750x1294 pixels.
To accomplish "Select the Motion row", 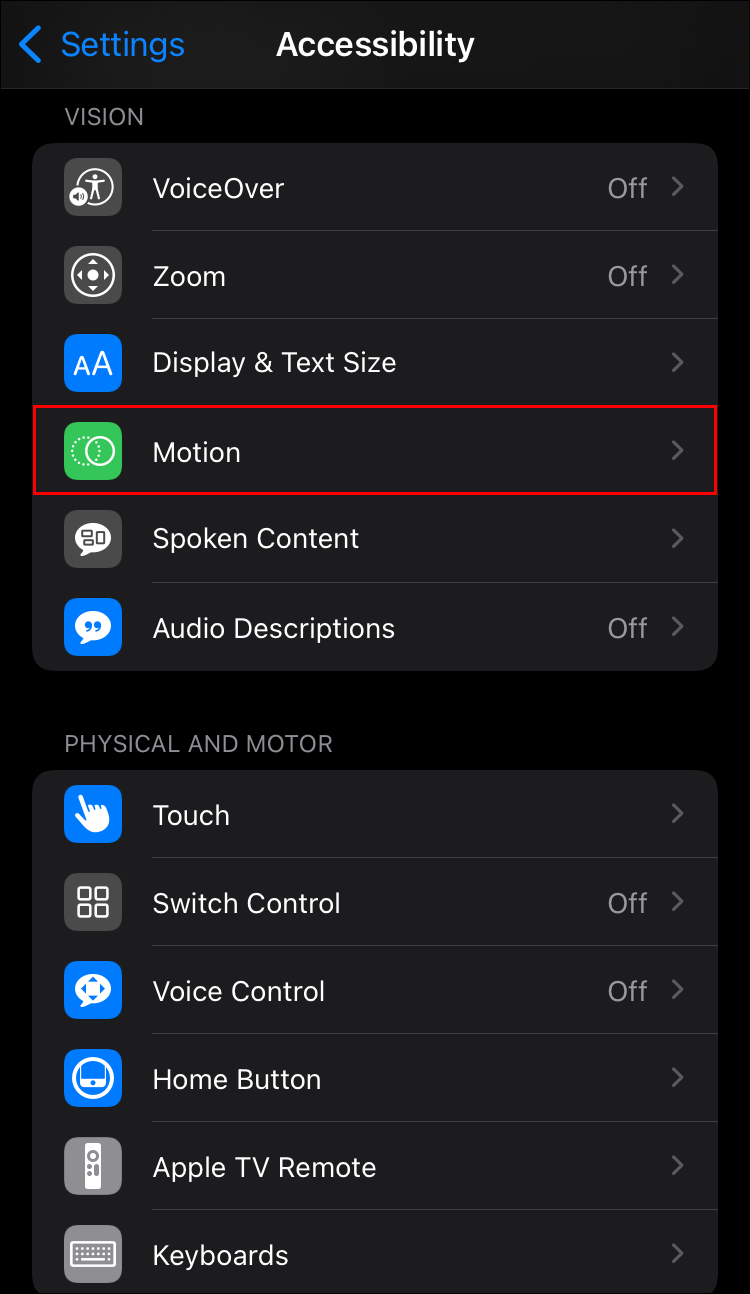I will pos(375,451).
